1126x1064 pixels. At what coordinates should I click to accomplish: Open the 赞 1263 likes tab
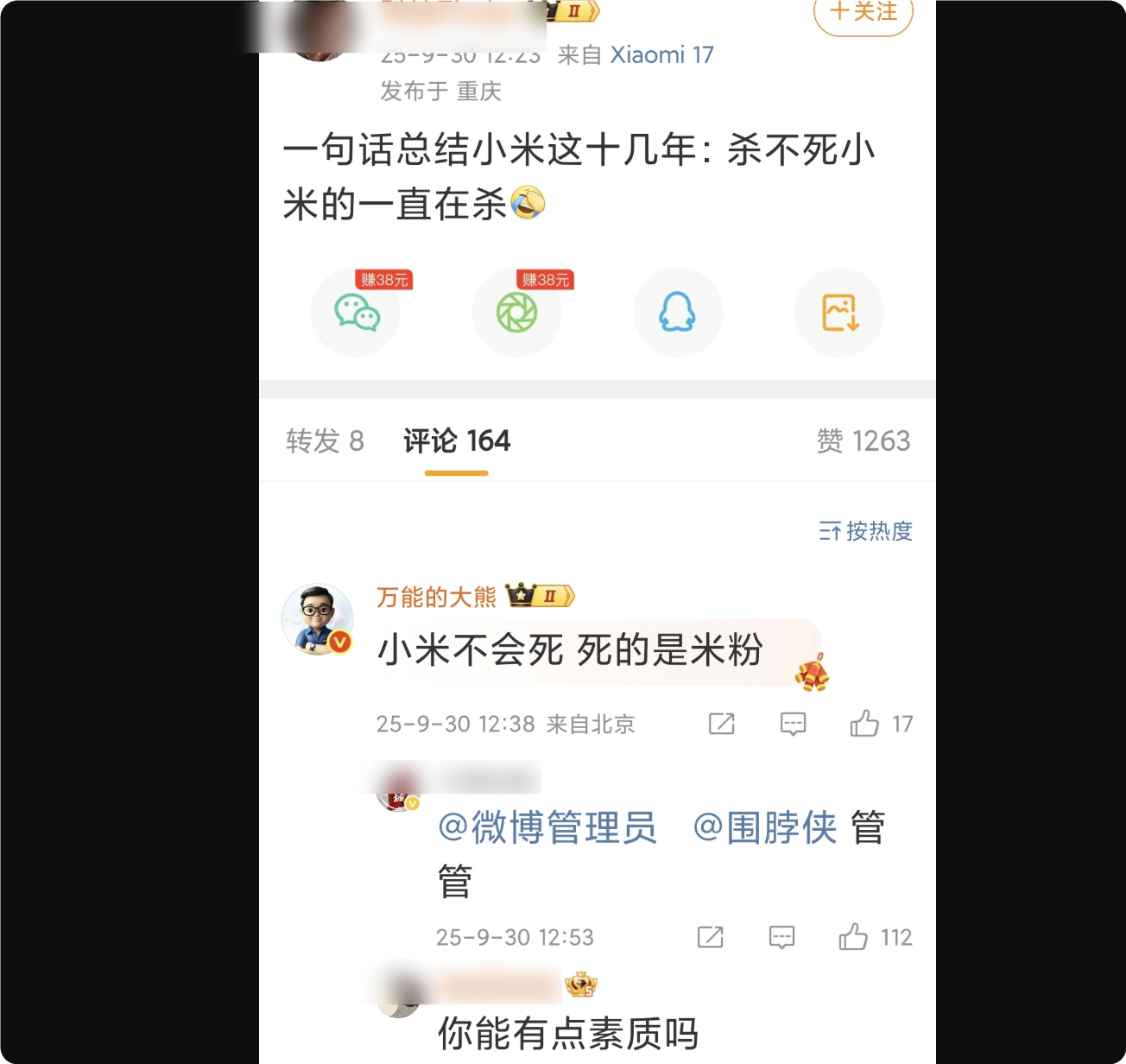click(x=863, y=441)
